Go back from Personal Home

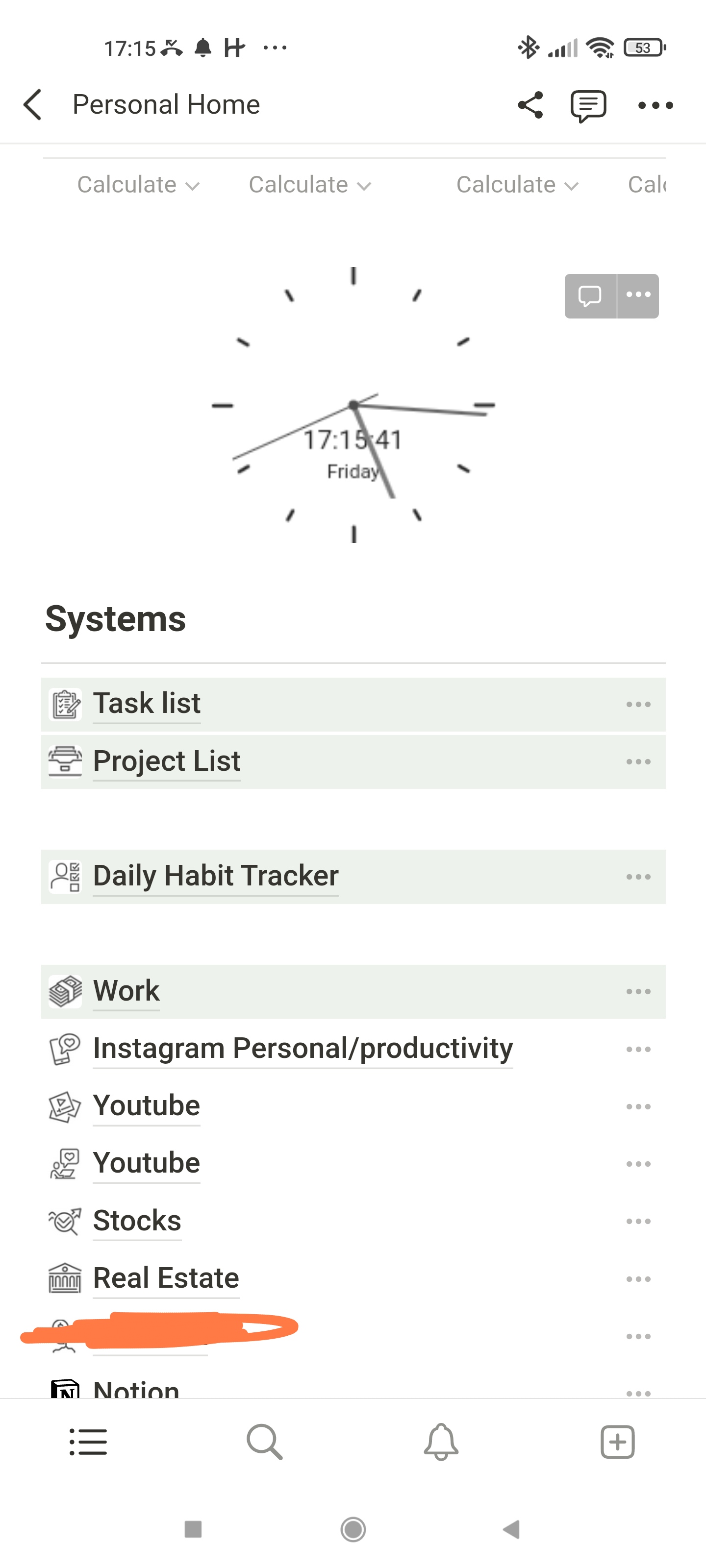click(33, 105)
